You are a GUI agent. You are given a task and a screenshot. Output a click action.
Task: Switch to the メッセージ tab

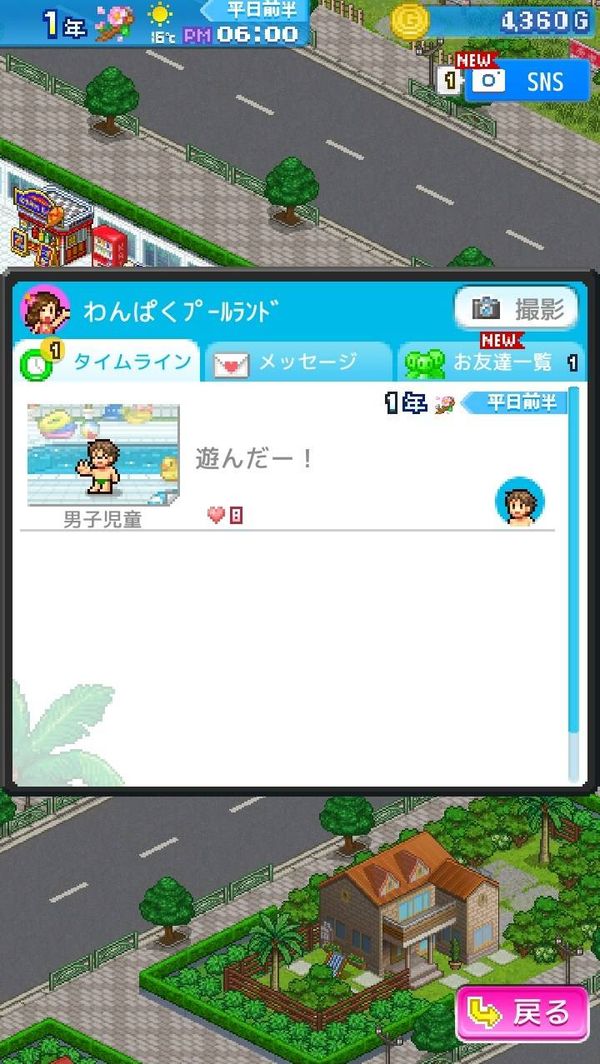(298, 362)
